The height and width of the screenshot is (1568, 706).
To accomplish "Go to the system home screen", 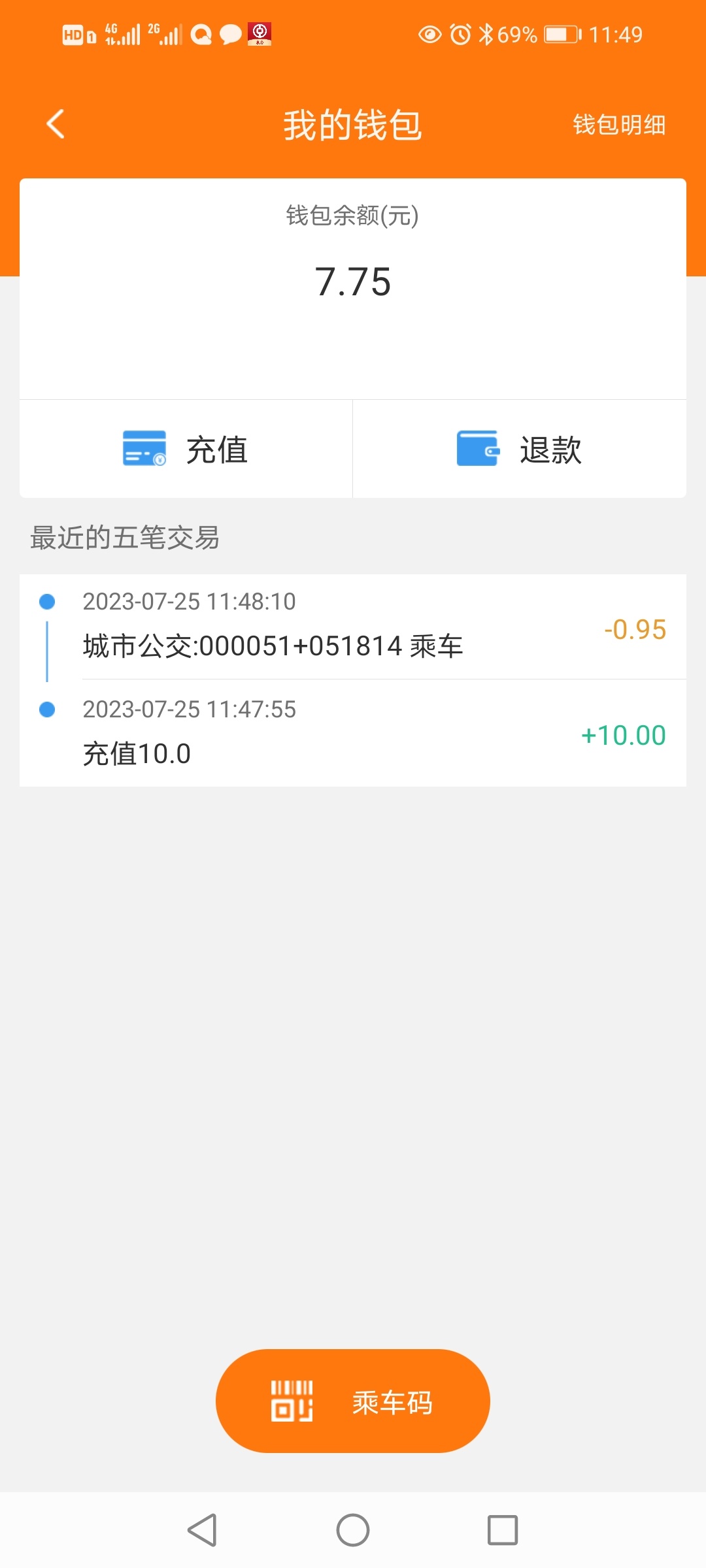I will pos(353,1530).
